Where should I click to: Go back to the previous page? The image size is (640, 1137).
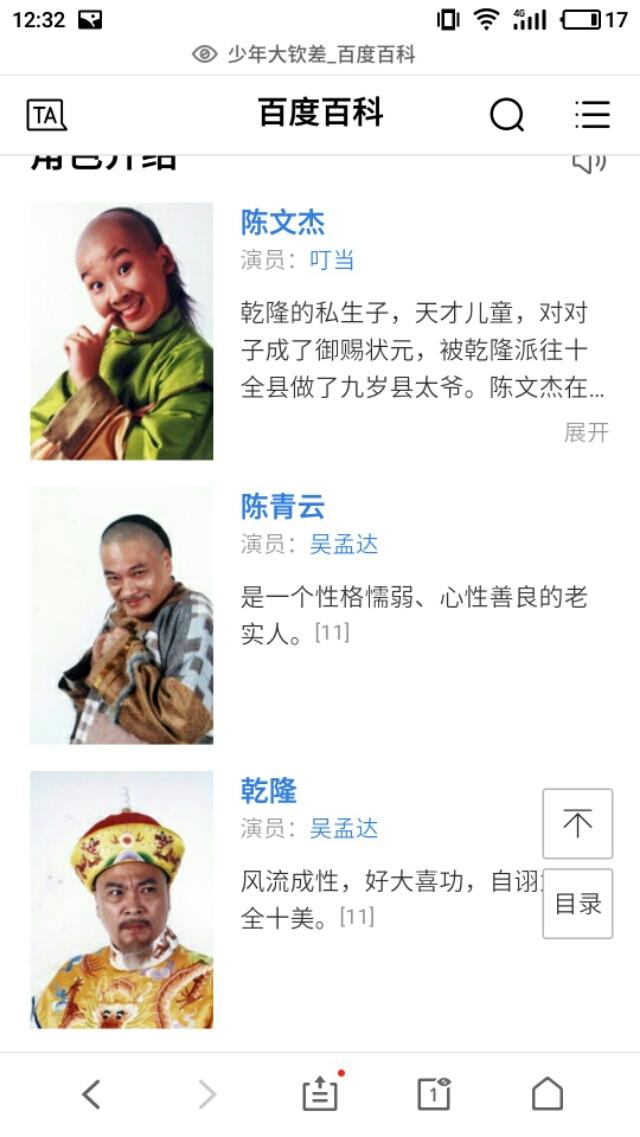coord(91,1094)
